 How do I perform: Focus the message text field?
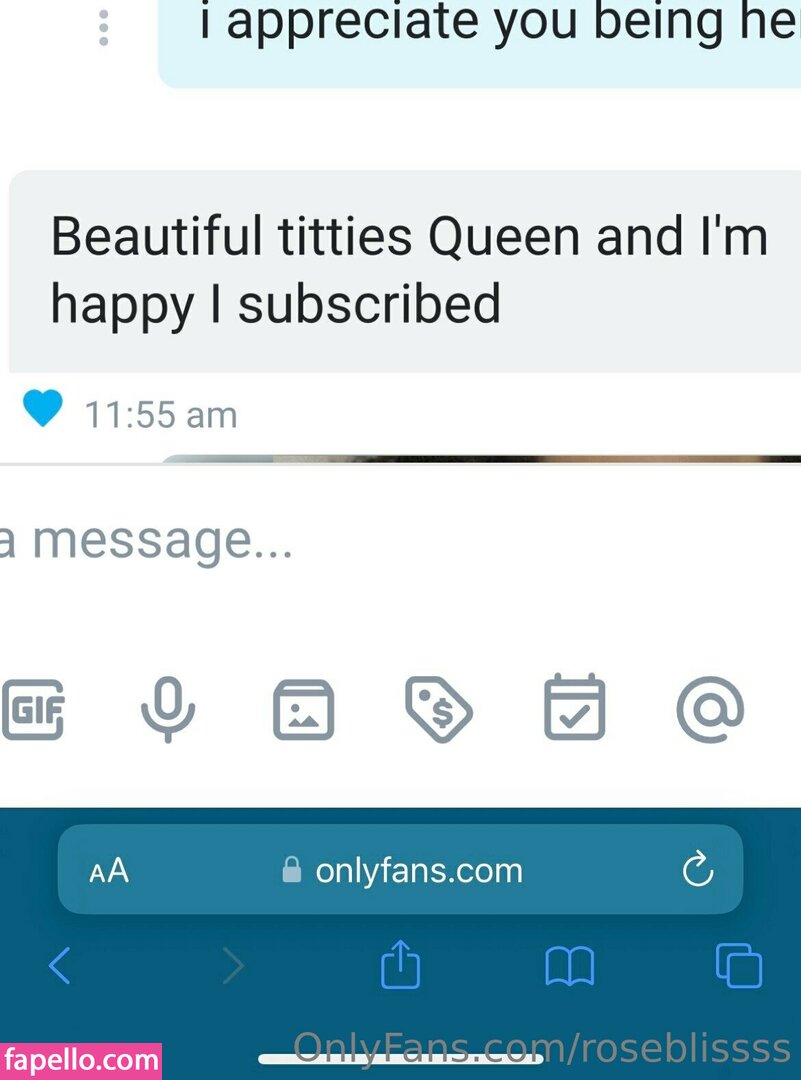[300, 541]
